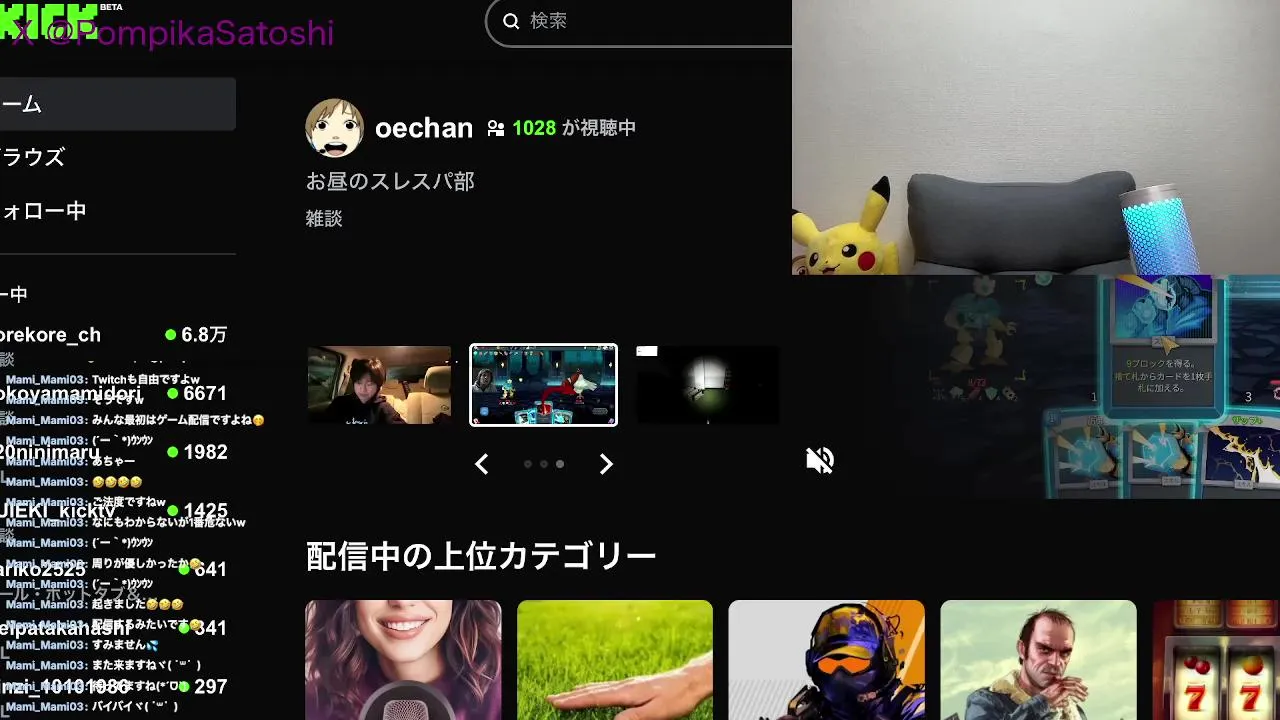The image size is (1280, 720).
Task: Open the category card with the smiling woman
Action: [403, 660]
